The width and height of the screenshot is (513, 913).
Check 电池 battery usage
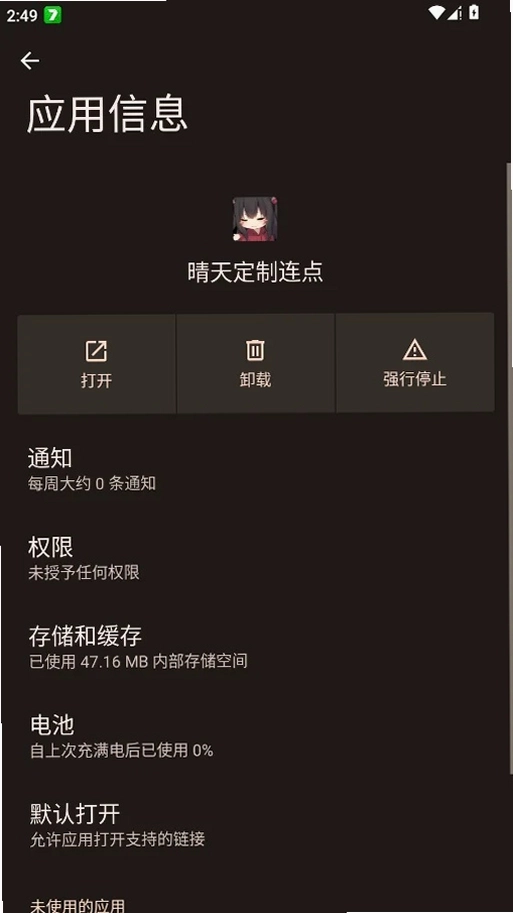(254, 737)
